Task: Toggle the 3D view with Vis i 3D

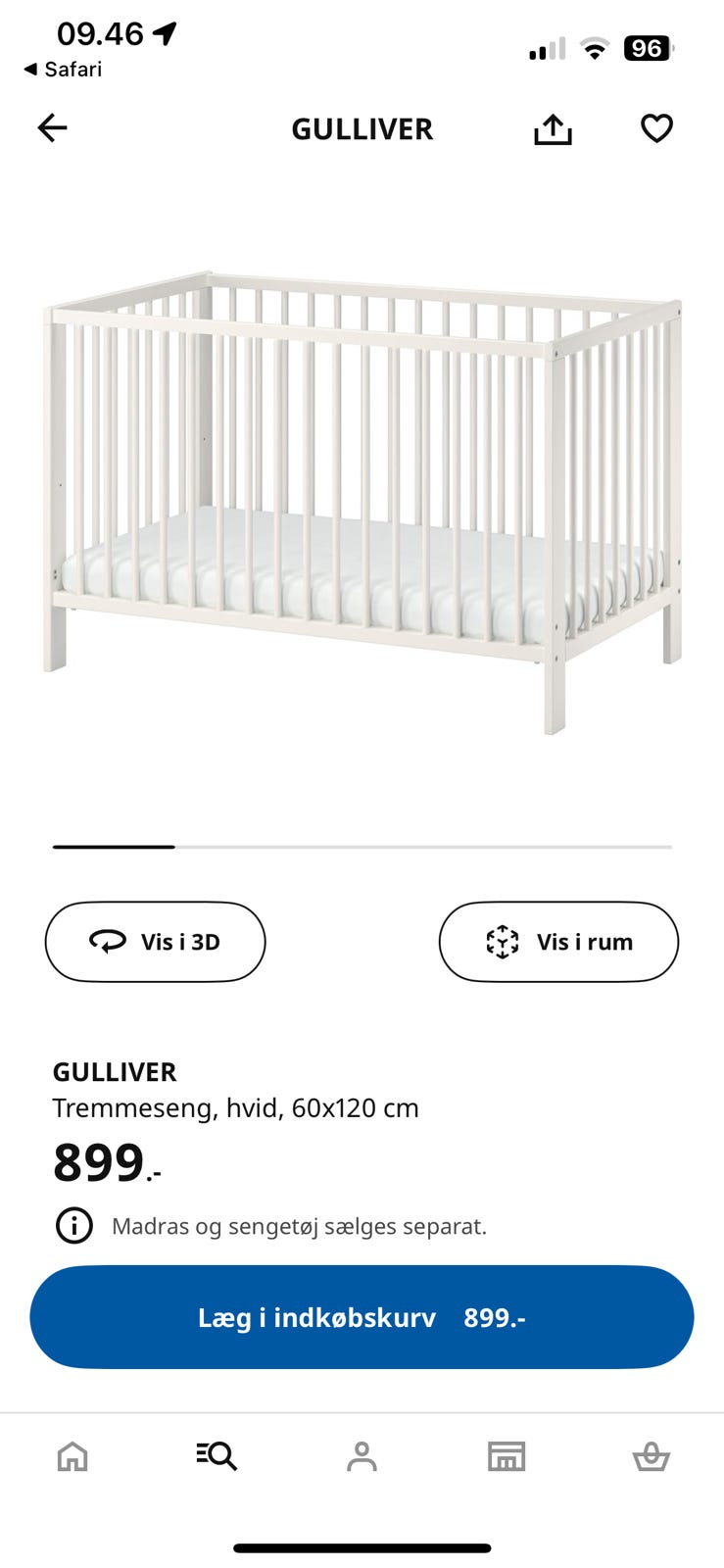Action: [x=154, y=942]
